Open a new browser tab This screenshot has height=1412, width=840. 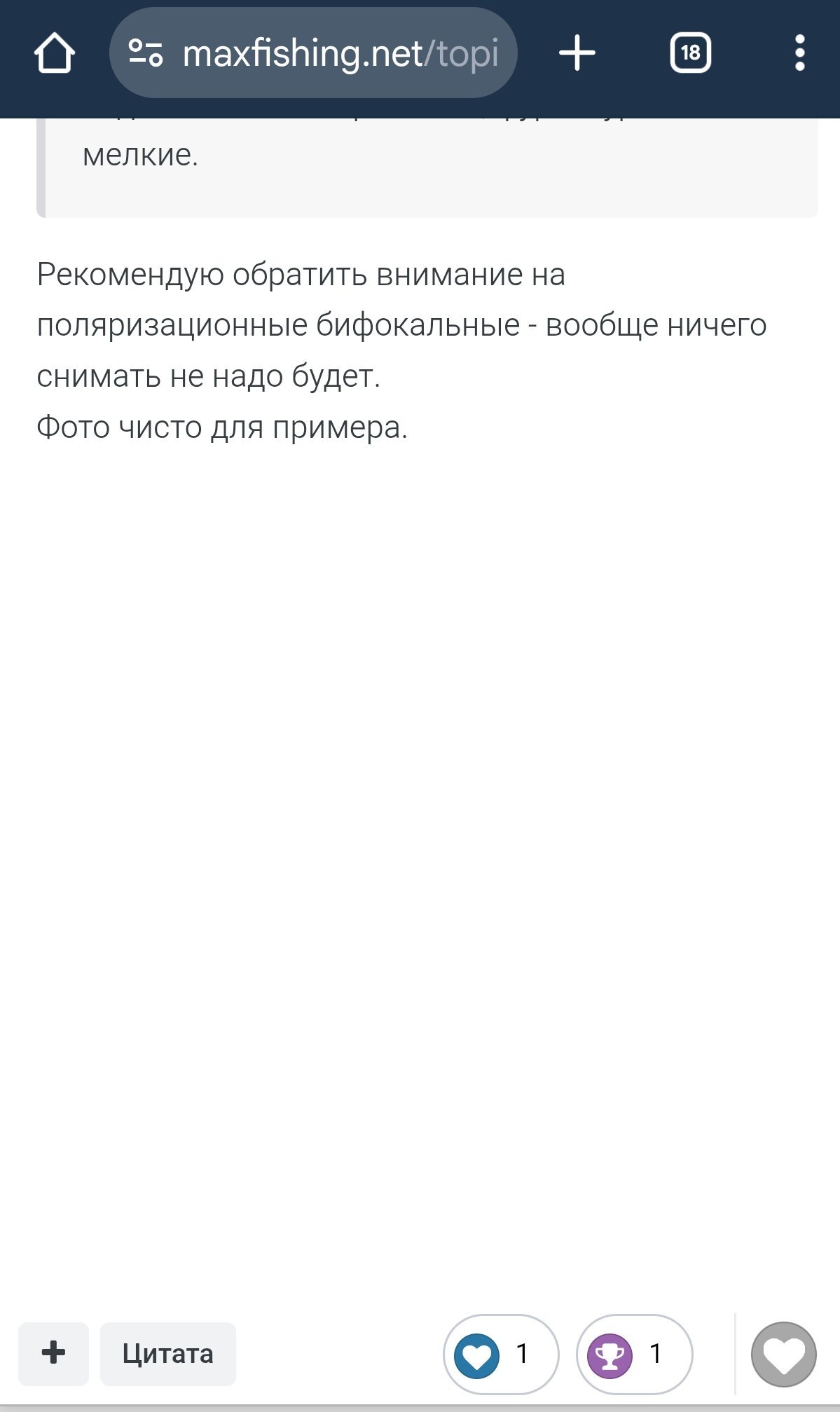(577, 53)
